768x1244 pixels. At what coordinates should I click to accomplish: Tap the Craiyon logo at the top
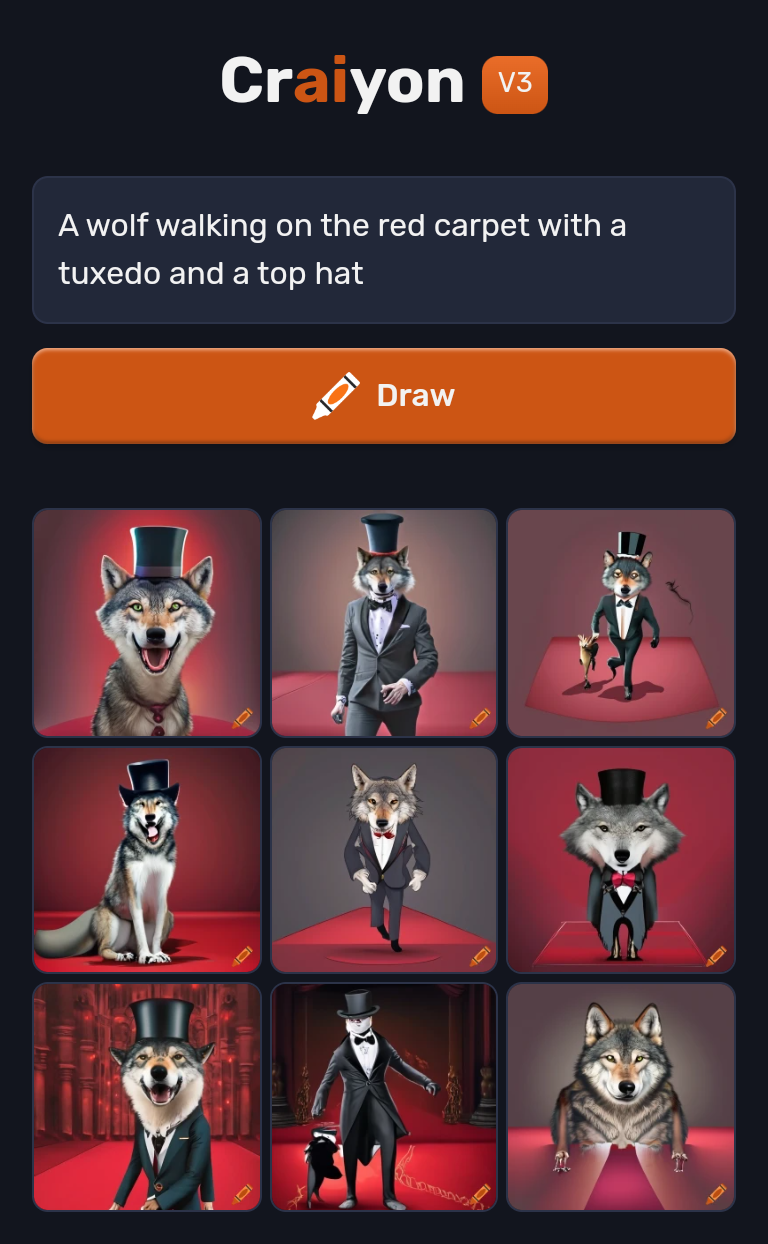pyautogui.click(x=384, y=83)
